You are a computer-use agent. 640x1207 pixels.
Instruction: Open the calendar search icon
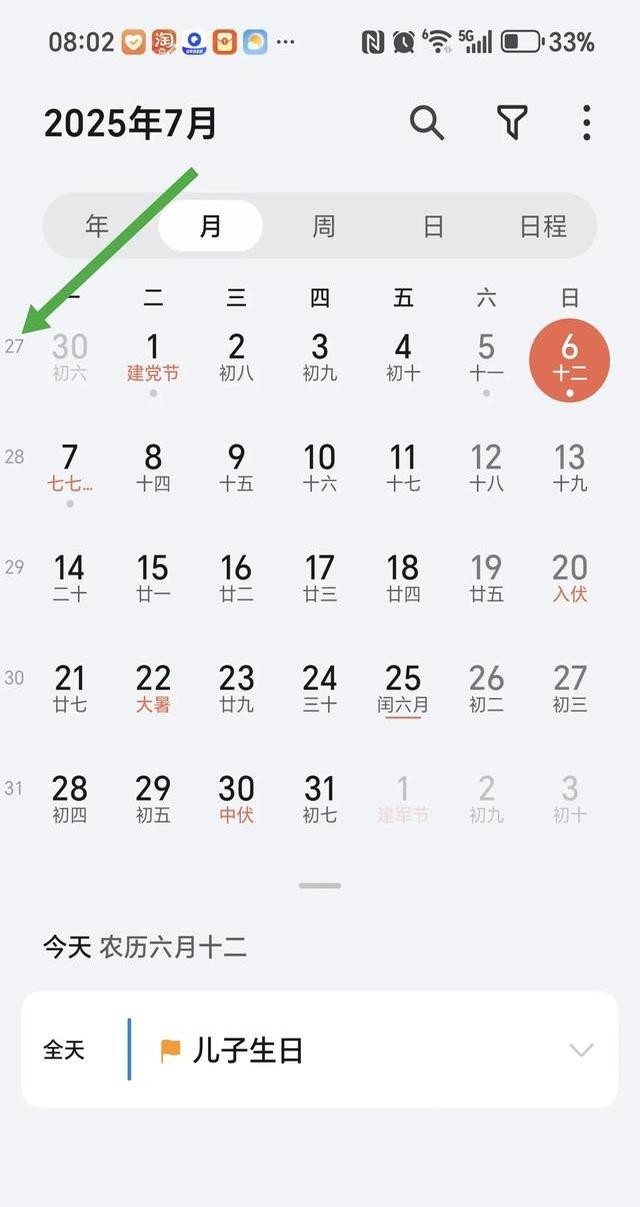(x=427, y=123)
